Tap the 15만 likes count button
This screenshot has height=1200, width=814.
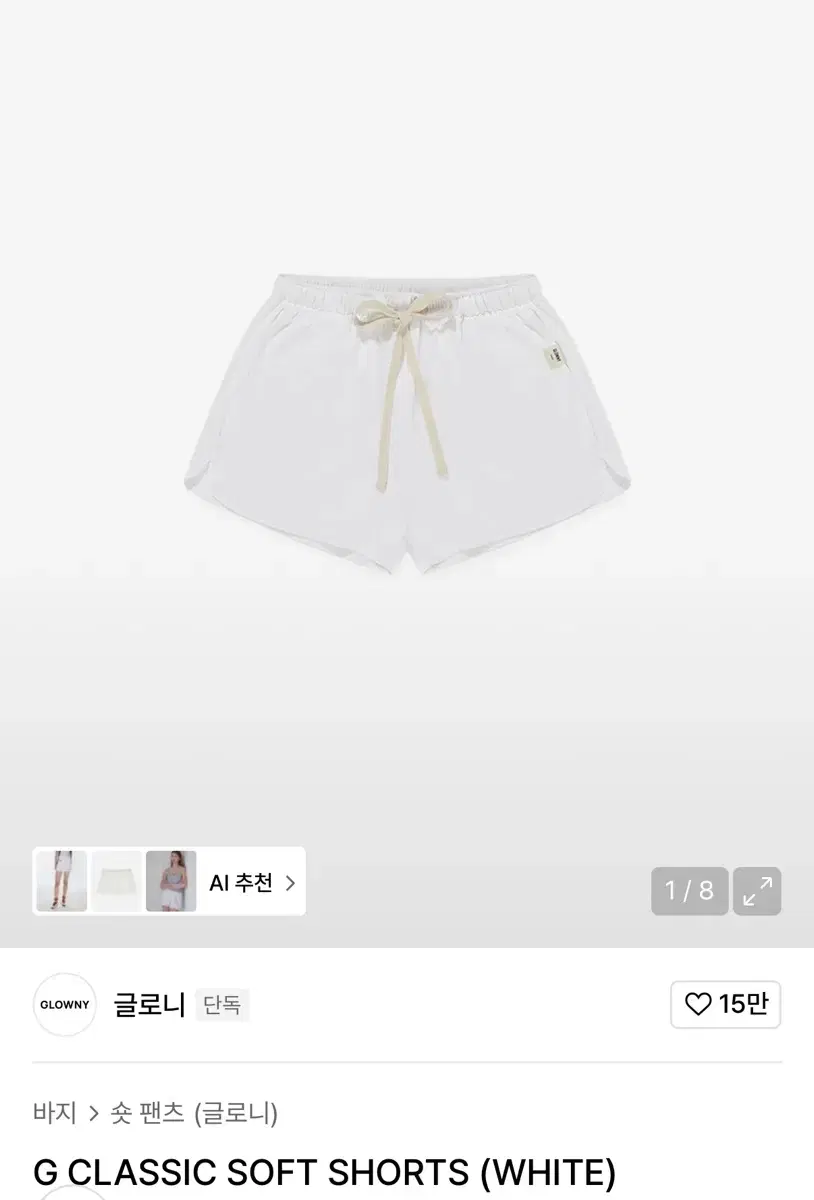pyautogui.click(x=726, y=1004)
